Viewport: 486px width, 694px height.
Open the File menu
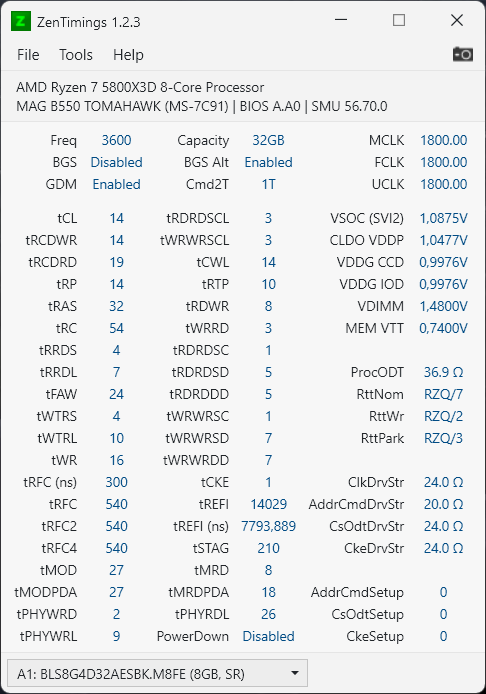(x=28, y=55)
